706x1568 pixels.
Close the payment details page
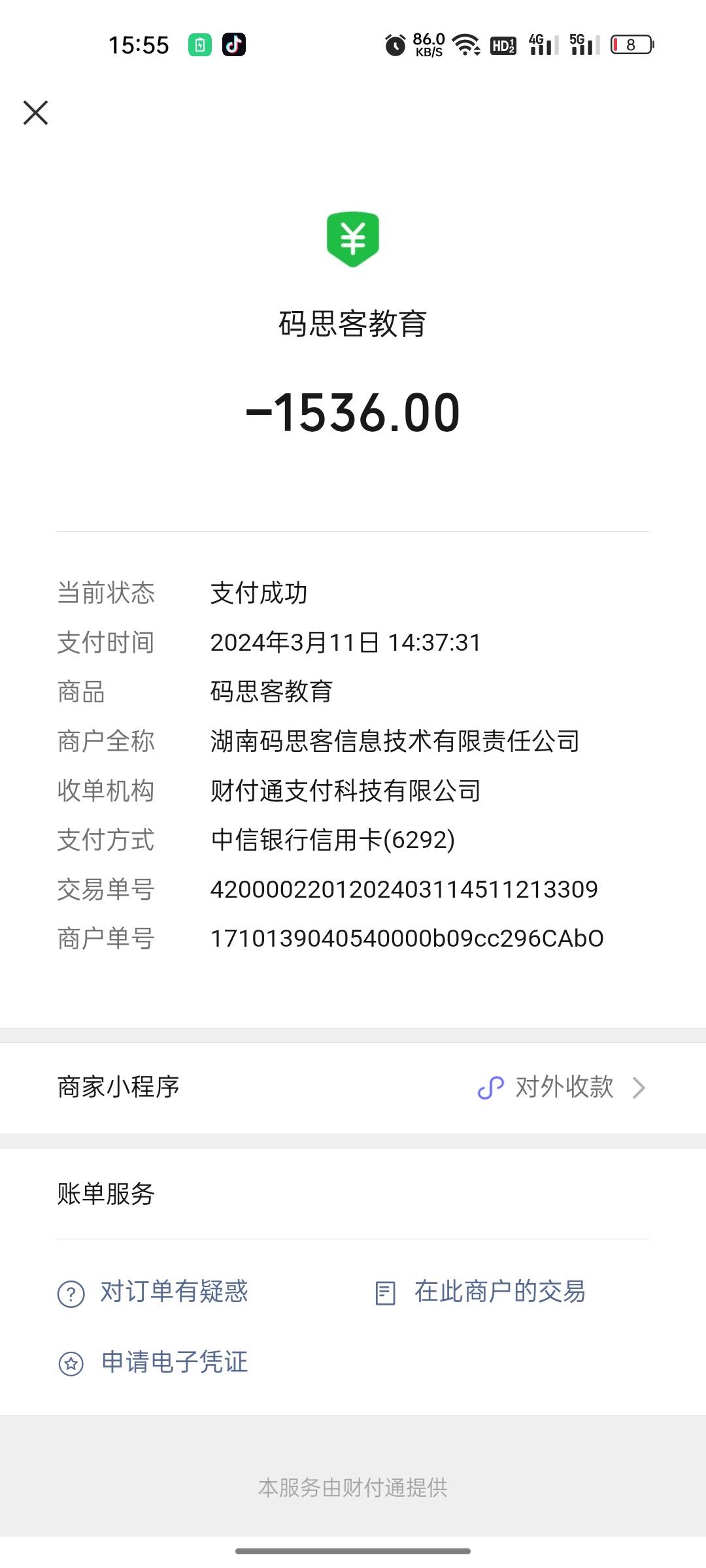(x=35, y=112)
